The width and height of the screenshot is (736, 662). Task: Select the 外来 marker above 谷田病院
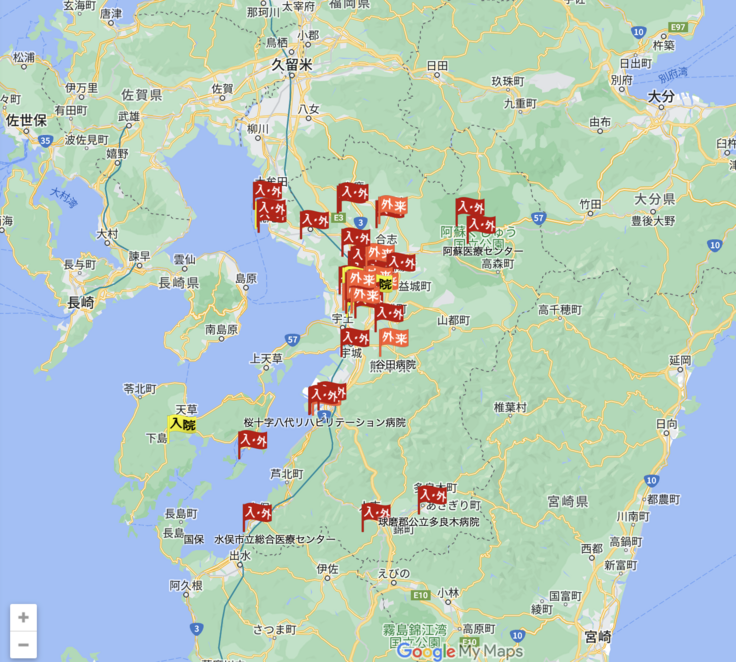pos(393,338)
